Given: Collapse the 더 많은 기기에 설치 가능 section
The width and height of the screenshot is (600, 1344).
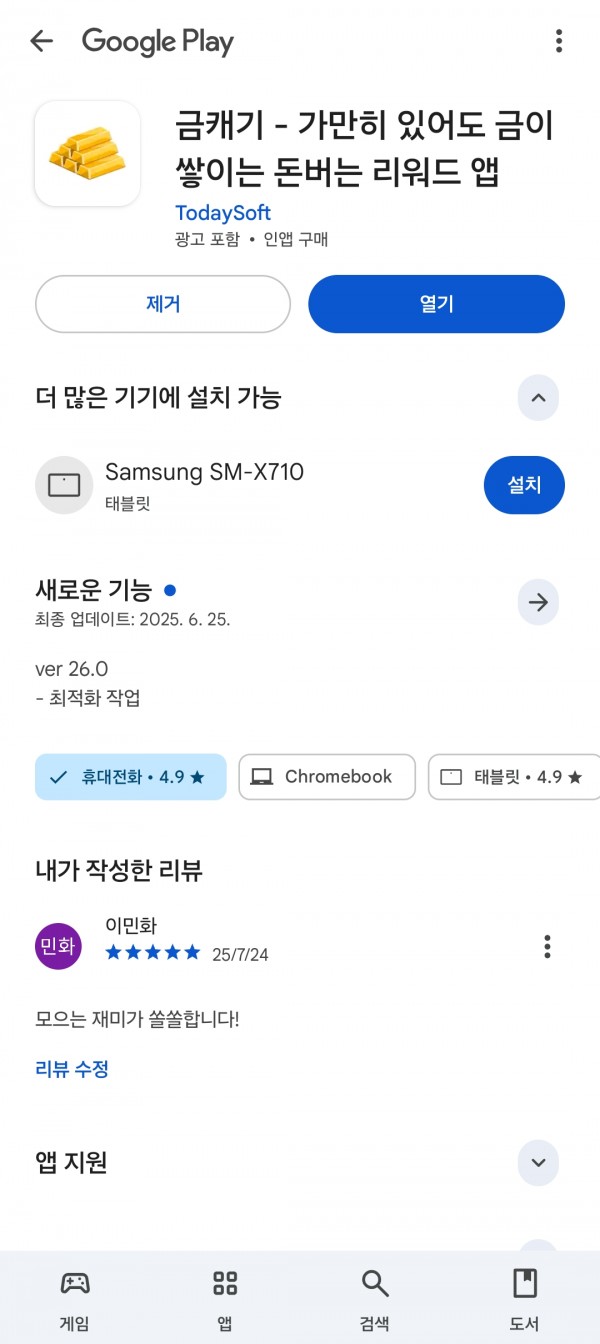Looking at the screenshot, I should (538, 398).
